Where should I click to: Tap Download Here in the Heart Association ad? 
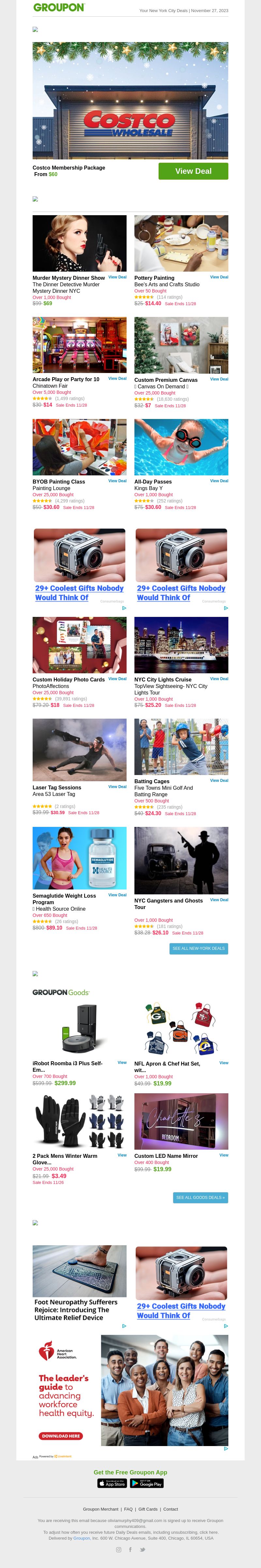pyautogui.click(x=61, y=1436)
